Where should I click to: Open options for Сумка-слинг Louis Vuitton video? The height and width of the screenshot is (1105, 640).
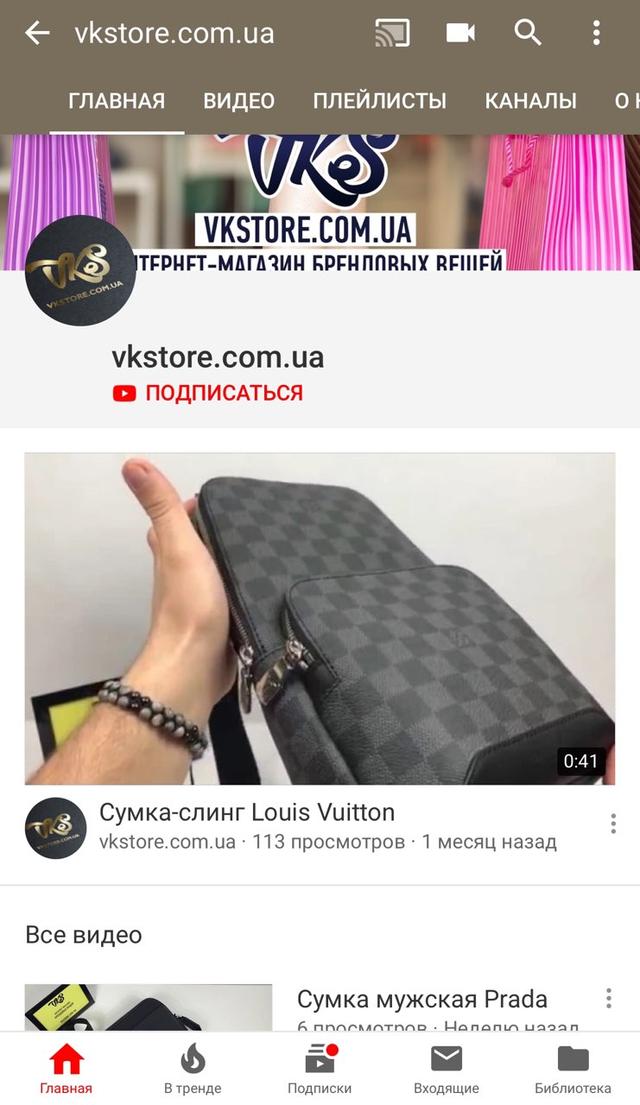613,823
